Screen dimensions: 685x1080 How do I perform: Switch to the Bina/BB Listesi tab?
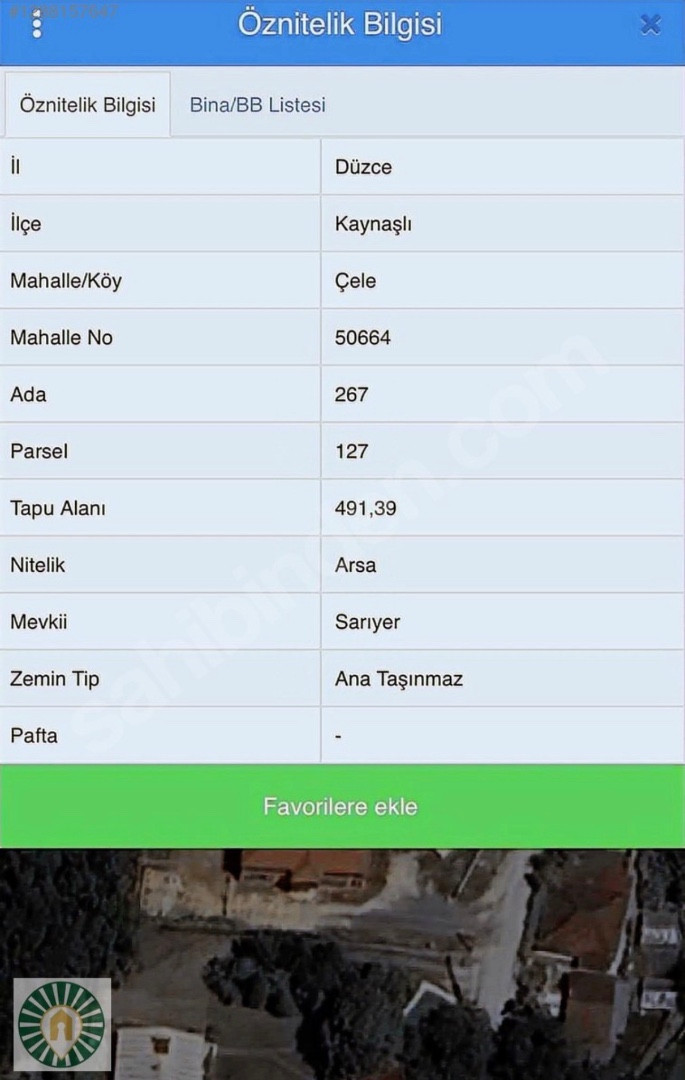coord(257,105)
